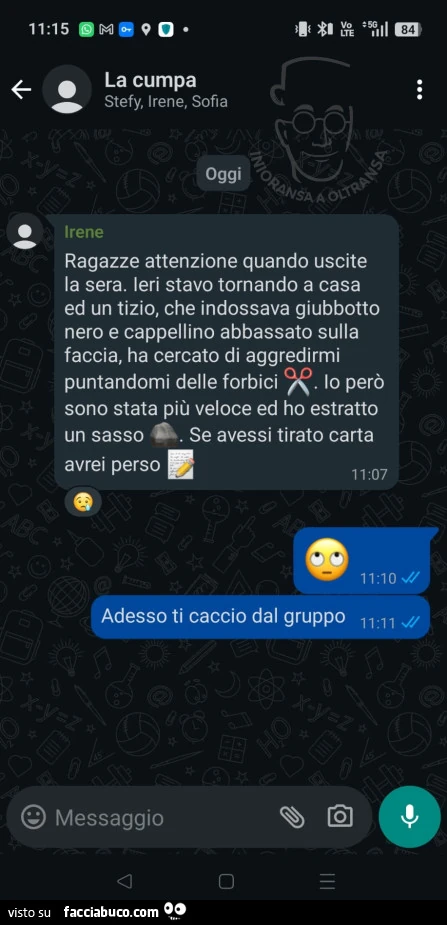Go back using the top-left arrow

(x=21, y=90)
